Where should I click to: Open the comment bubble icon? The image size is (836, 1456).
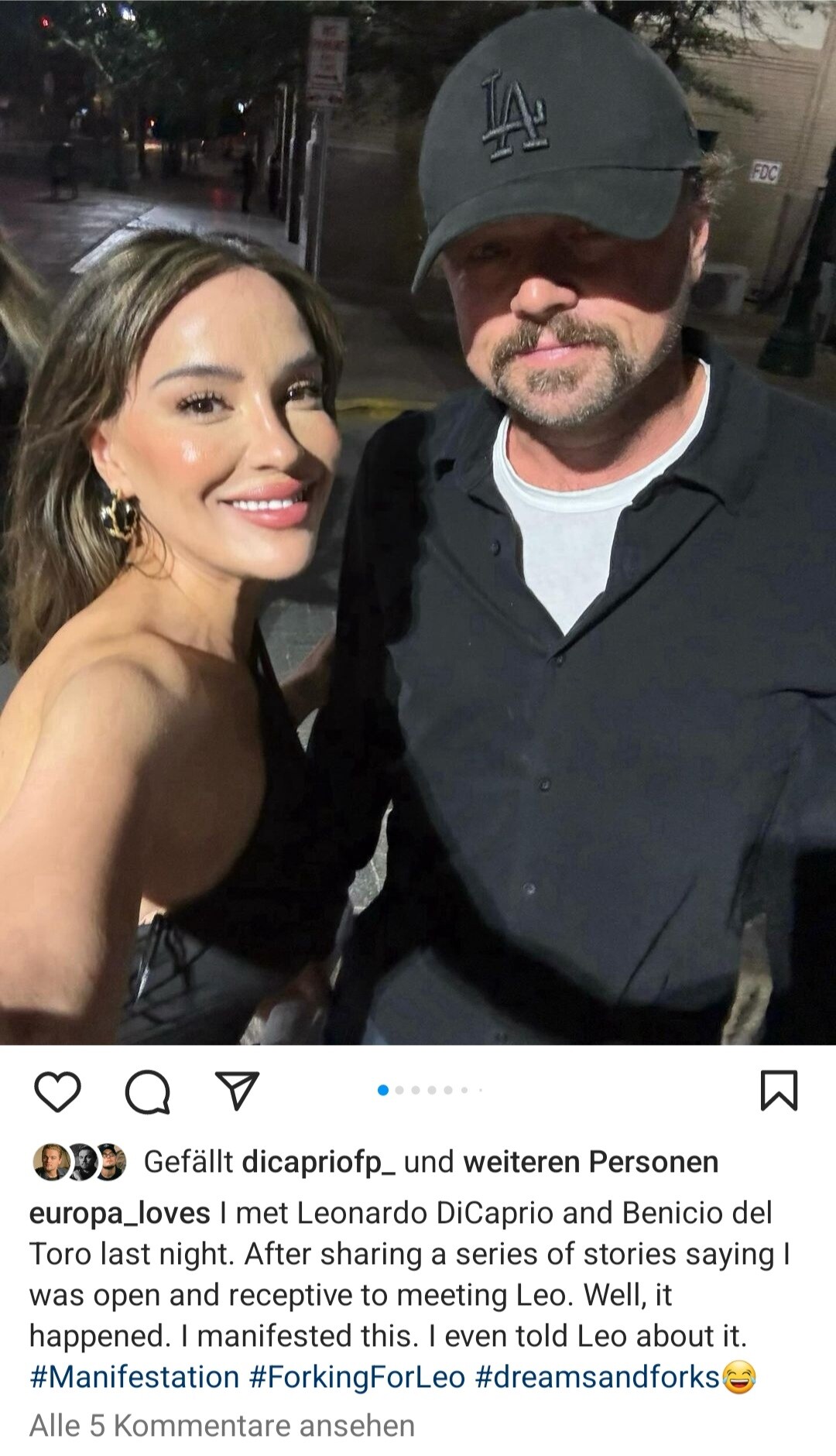point(147,1091)
